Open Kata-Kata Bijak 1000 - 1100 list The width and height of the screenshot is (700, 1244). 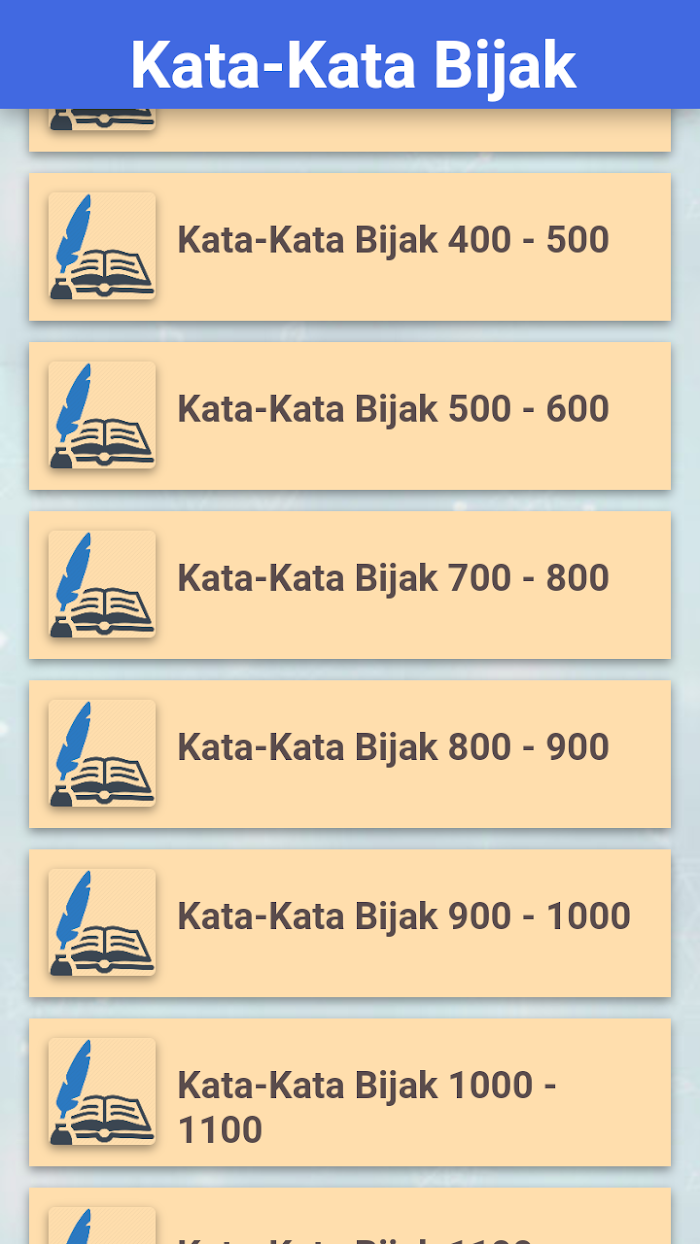tap(350, 1092)
